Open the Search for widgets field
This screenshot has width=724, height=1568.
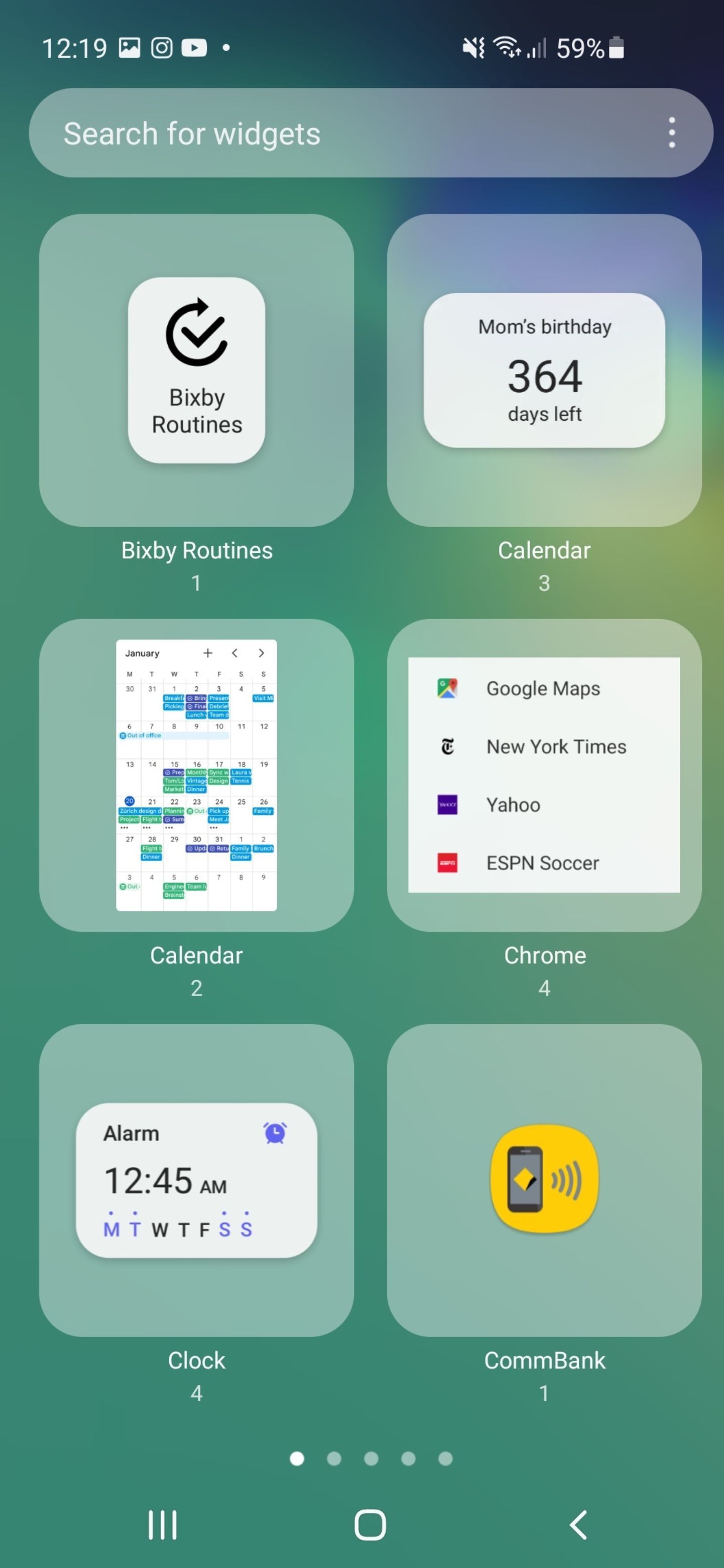coord(341,134)
